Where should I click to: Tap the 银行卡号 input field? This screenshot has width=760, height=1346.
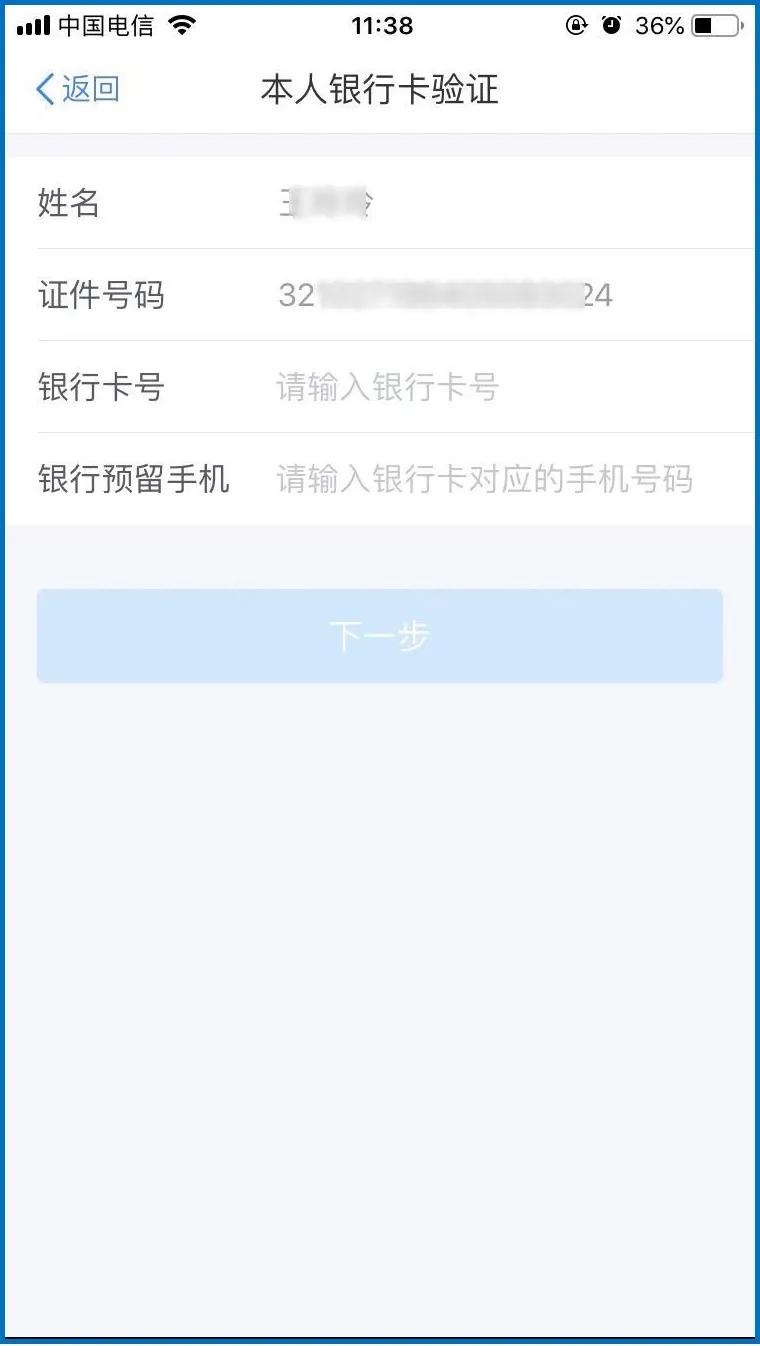point(450,387)
